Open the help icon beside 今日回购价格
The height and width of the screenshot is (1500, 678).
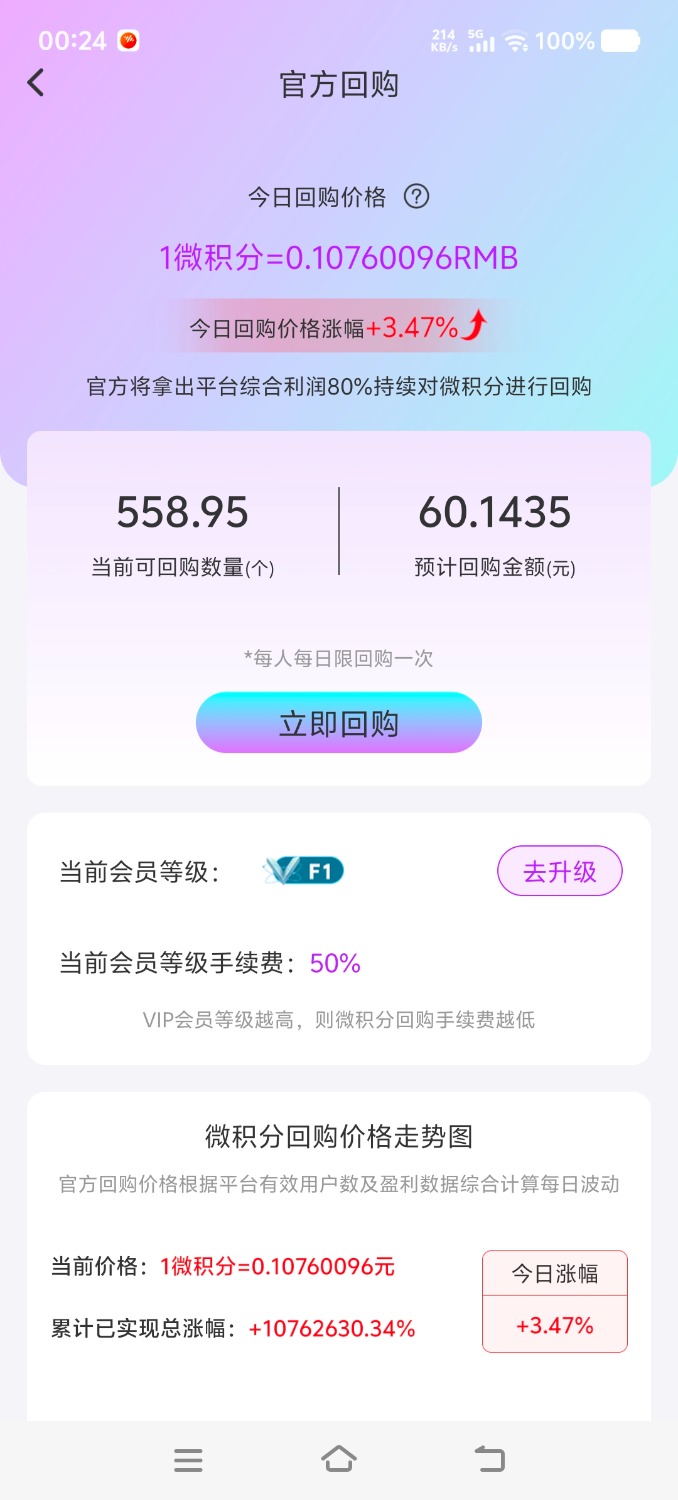[x=416, y=197]
